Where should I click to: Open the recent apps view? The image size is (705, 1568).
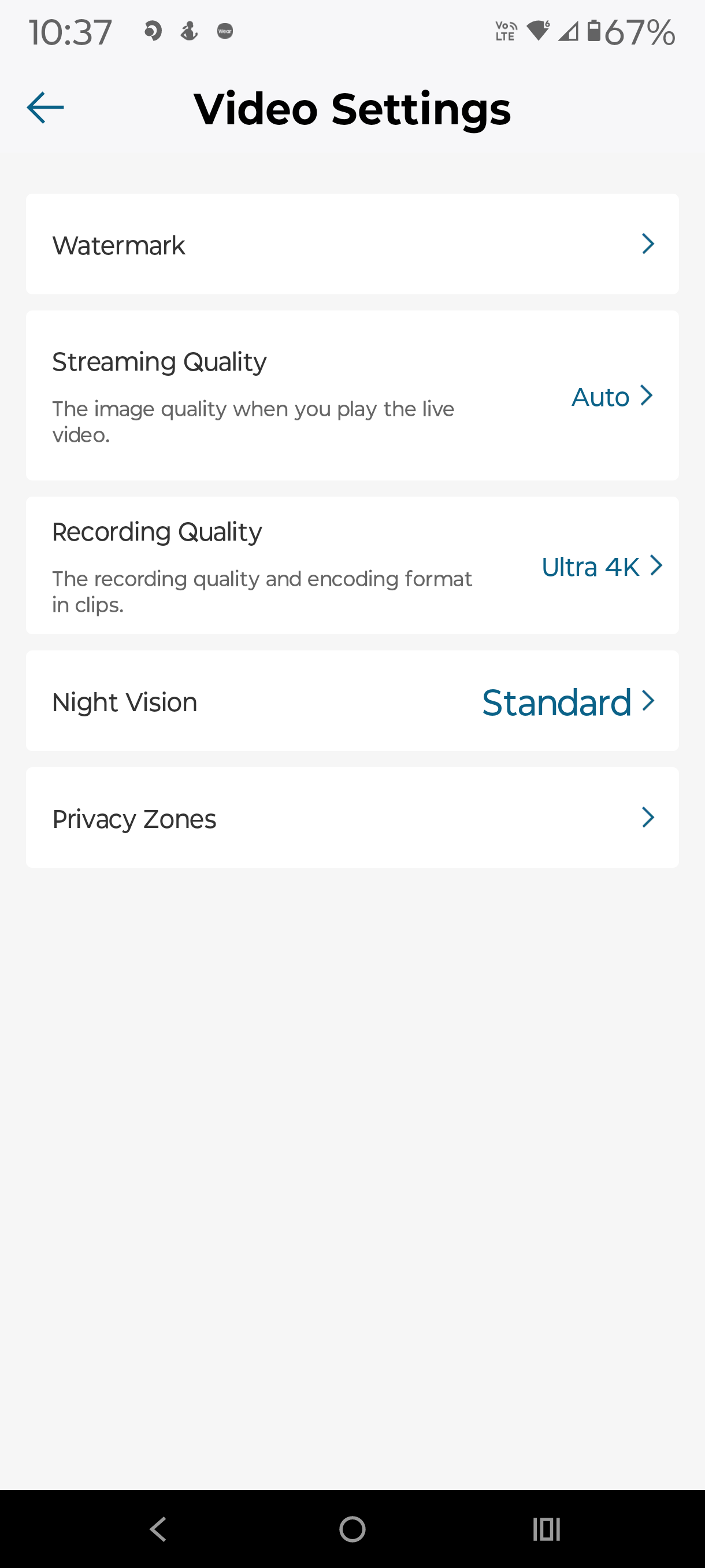546,1529
